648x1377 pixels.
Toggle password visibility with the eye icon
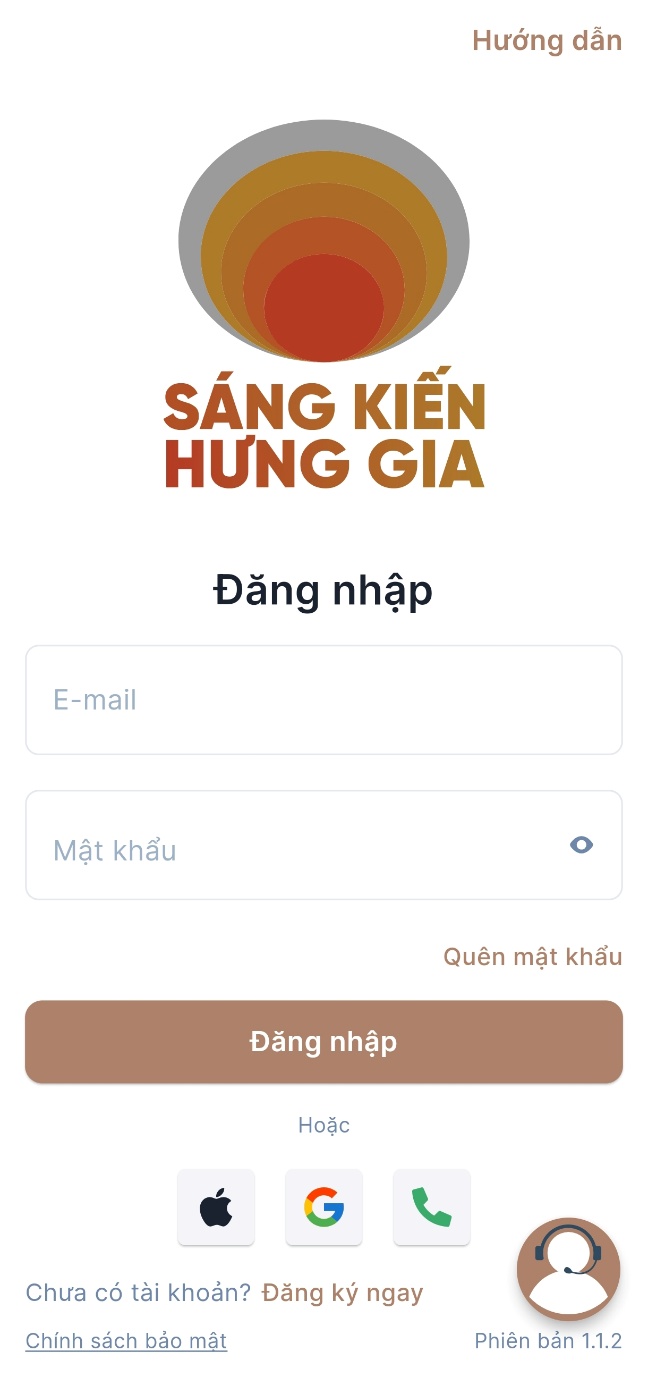click(x=581, y=846)
